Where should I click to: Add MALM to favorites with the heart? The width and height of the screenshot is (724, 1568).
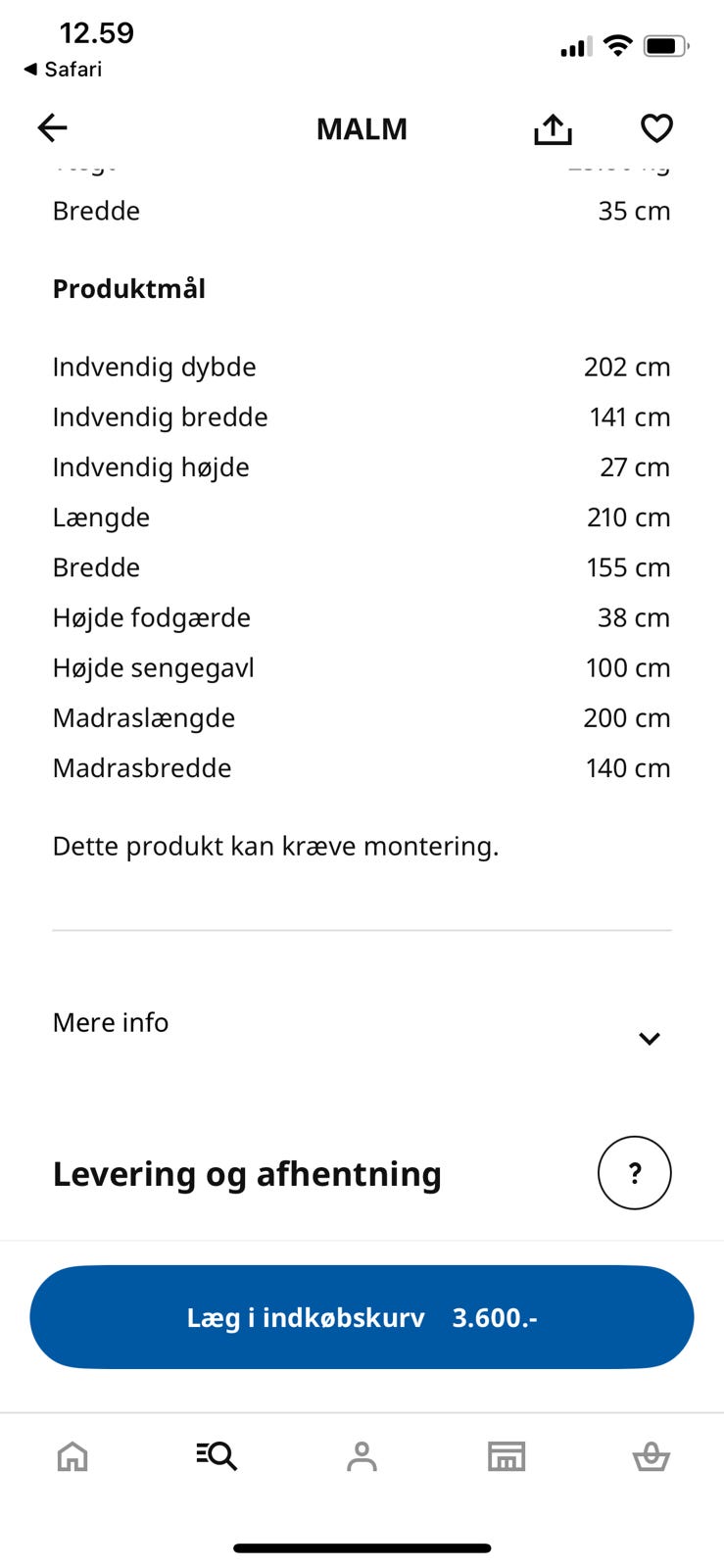(x=656, y=128)
